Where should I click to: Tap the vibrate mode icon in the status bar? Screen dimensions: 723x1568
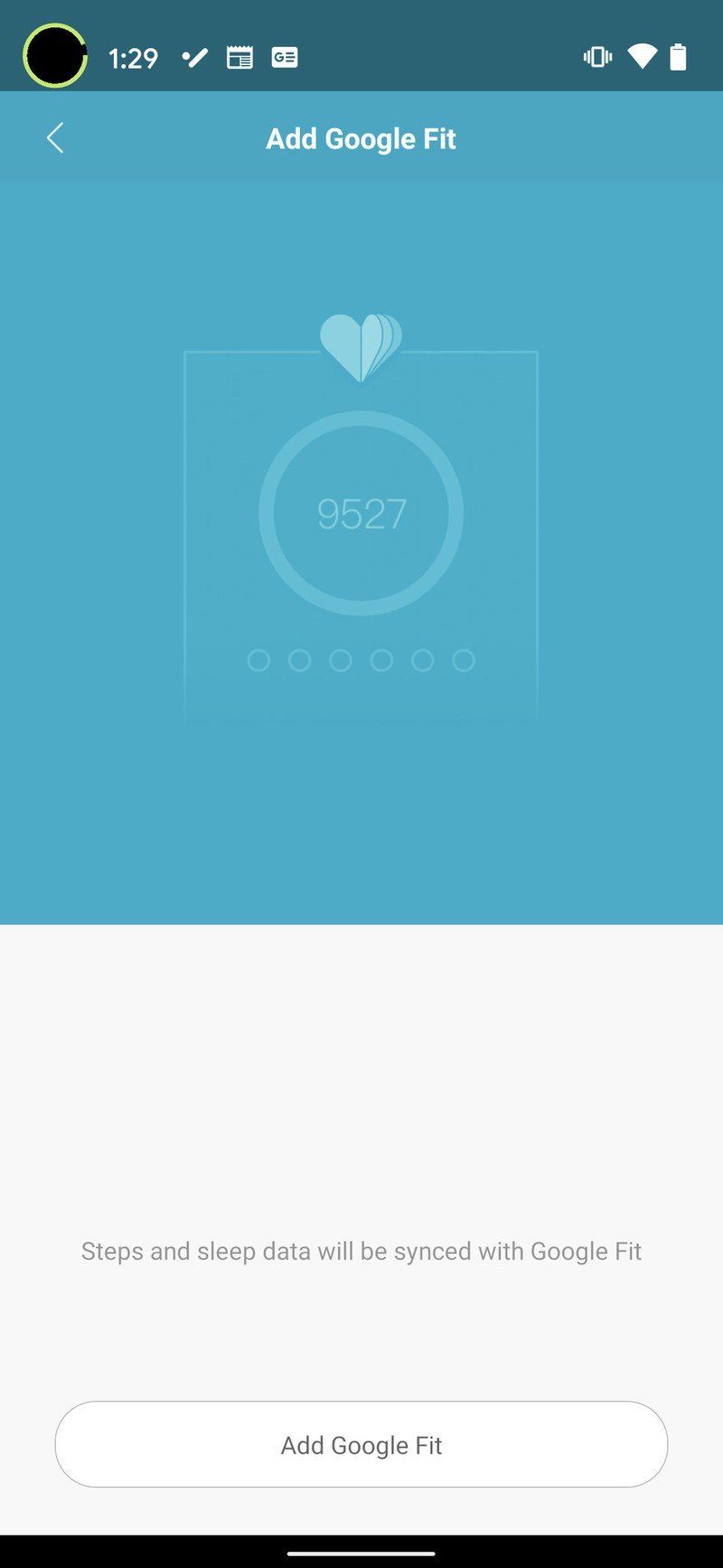tap(597, 56)
